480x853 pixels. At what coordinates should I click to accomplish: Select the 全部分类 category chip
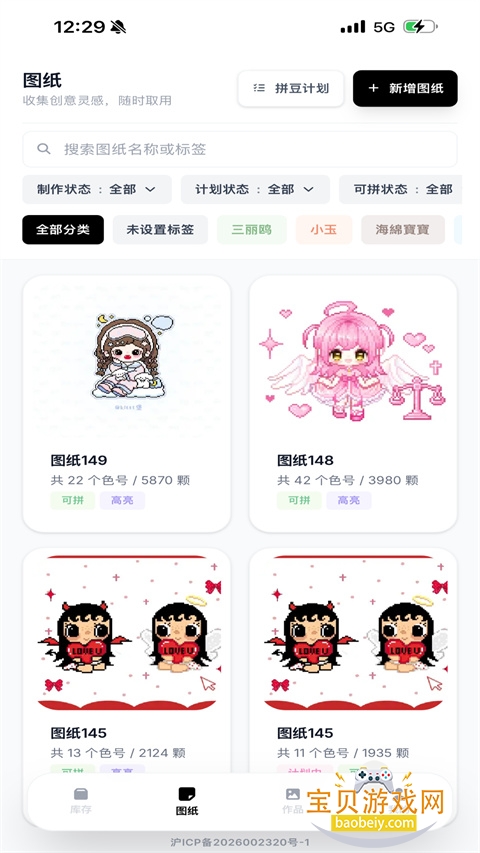coord(63,230)
